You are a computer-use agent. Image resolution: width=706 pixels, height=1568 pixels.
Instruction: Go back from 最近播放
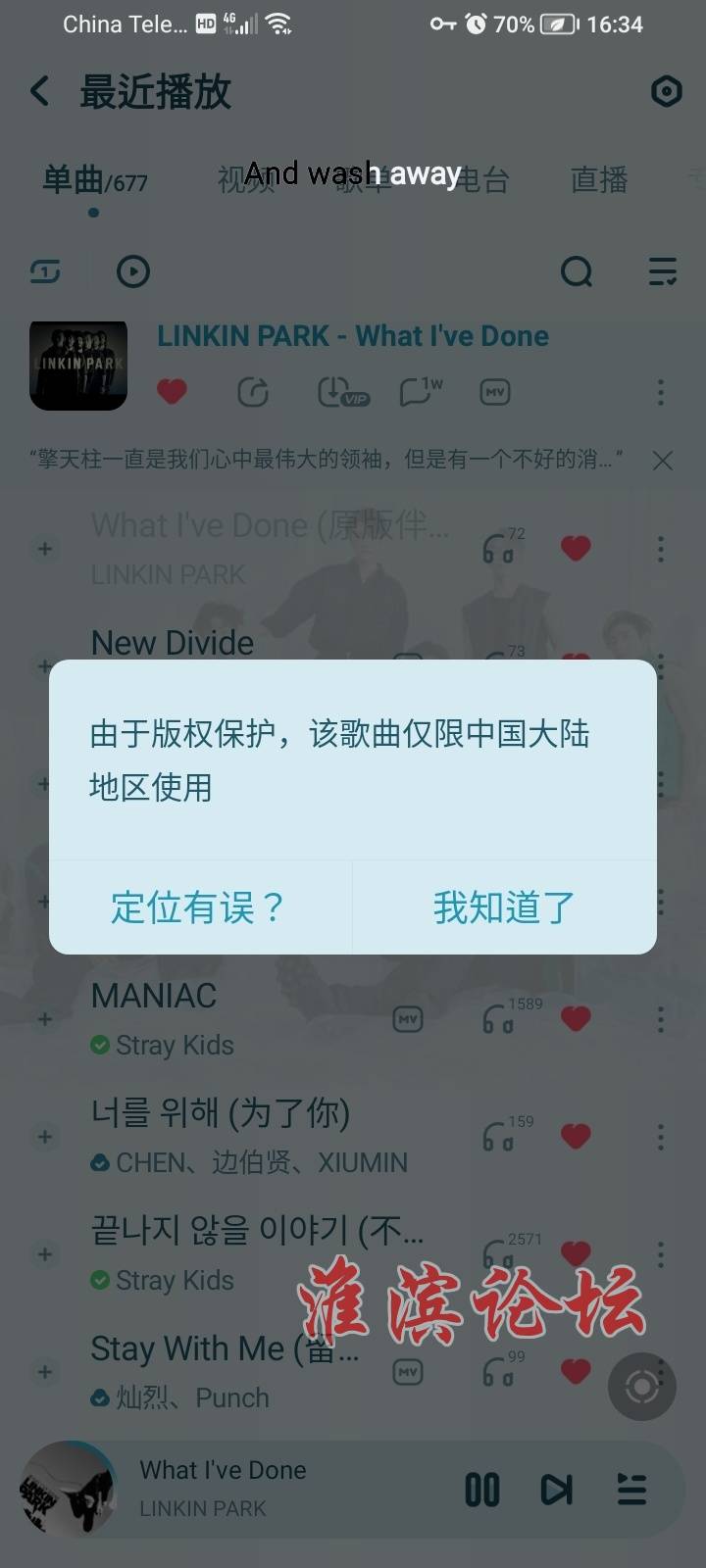point(40,92)
